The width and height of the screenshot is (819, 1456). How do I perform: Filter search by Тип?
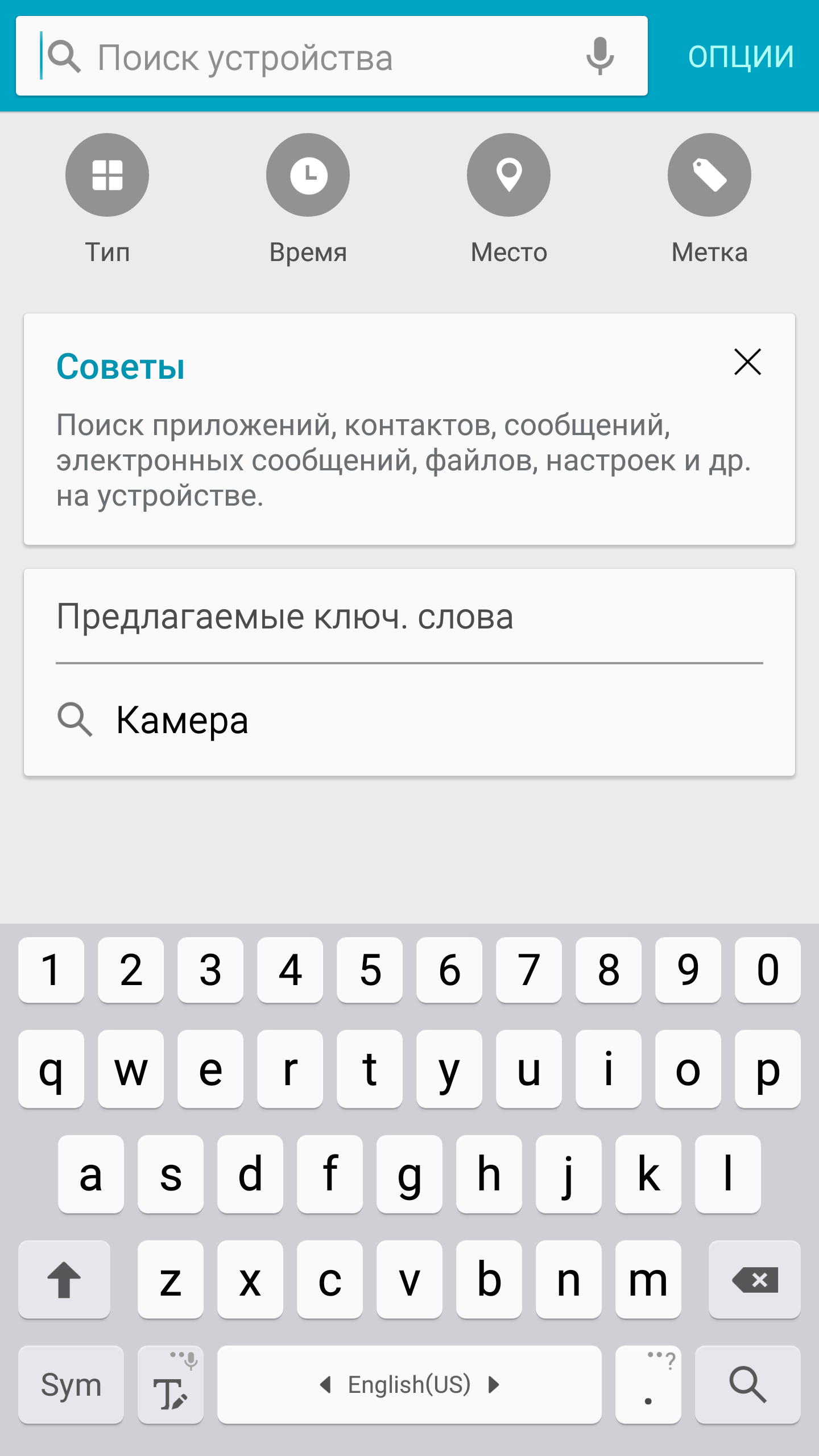107,175
